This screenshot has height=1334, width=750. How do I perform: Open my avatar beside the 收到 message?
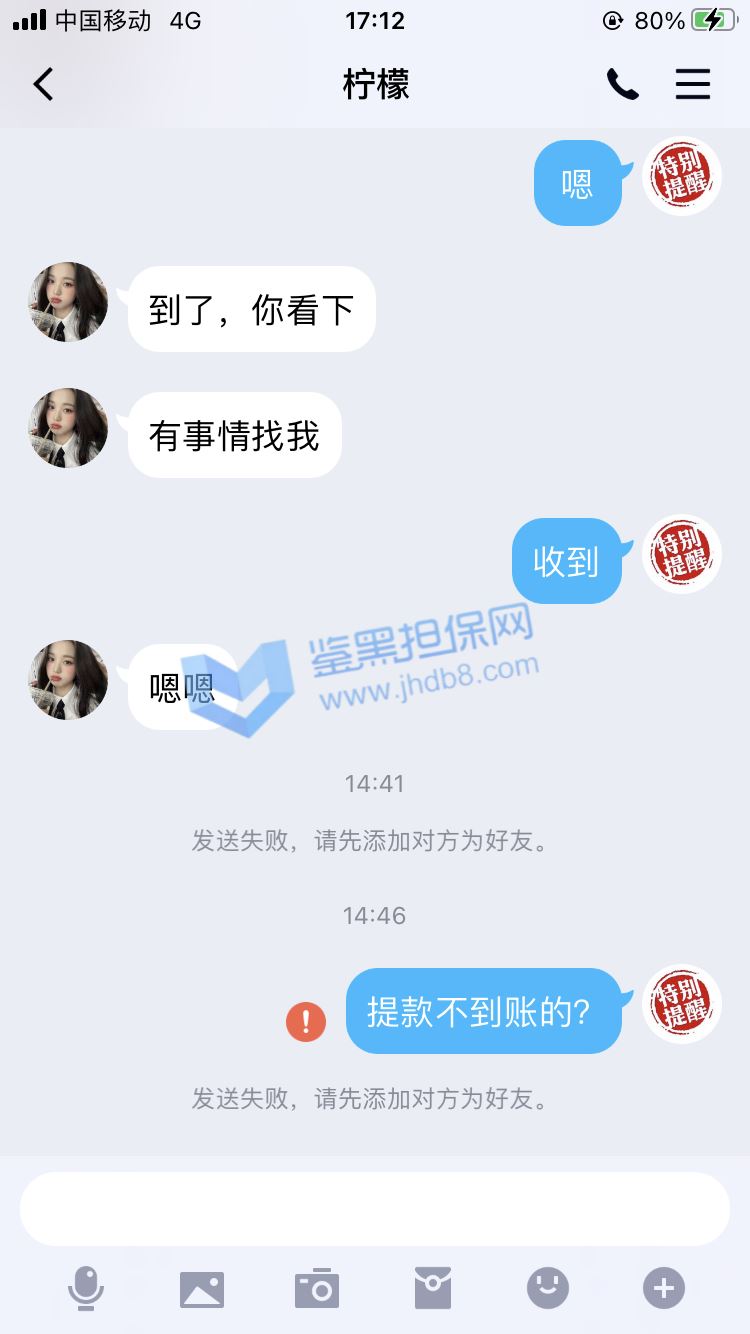(x=682, y=554)
